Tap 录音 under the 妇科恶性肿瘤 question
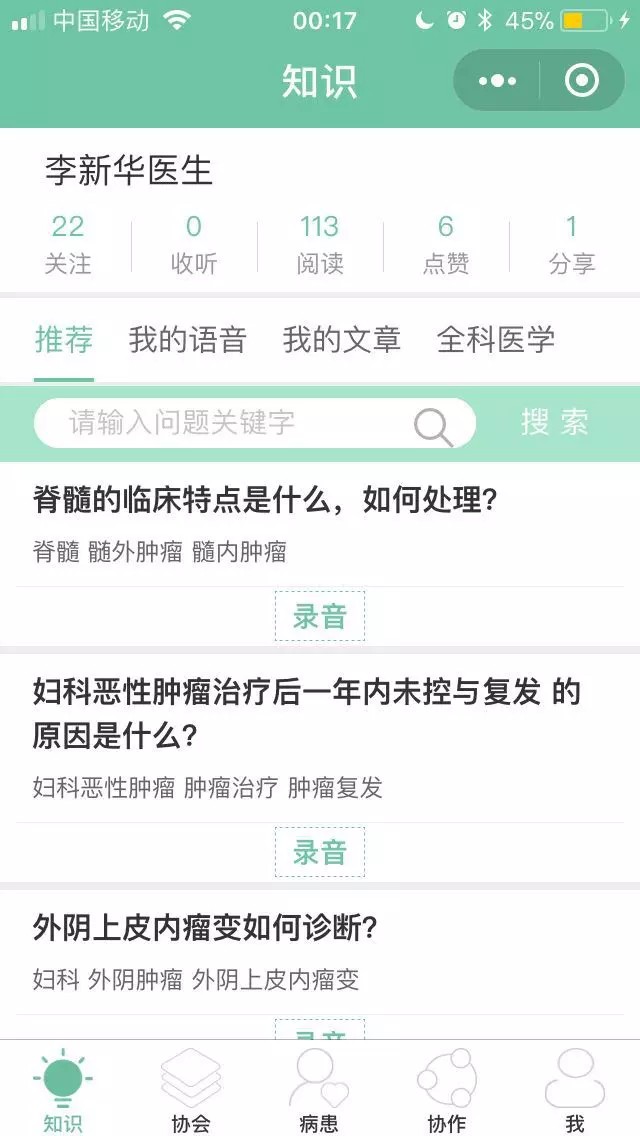The width and height of the screenshot is (640, 1136). click(320, 852)
